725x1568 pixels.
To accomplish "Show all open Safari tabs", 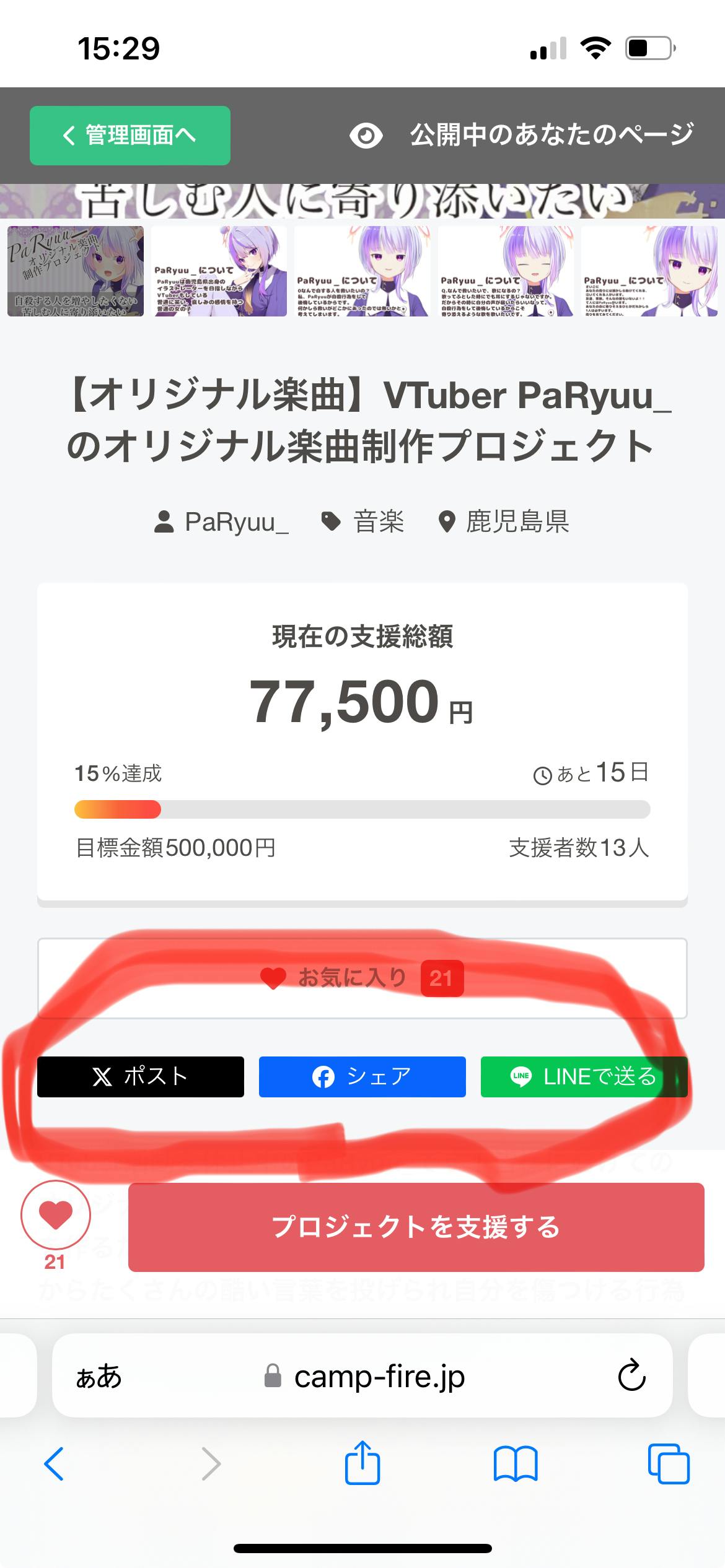I will click(x=668, y=1464).
